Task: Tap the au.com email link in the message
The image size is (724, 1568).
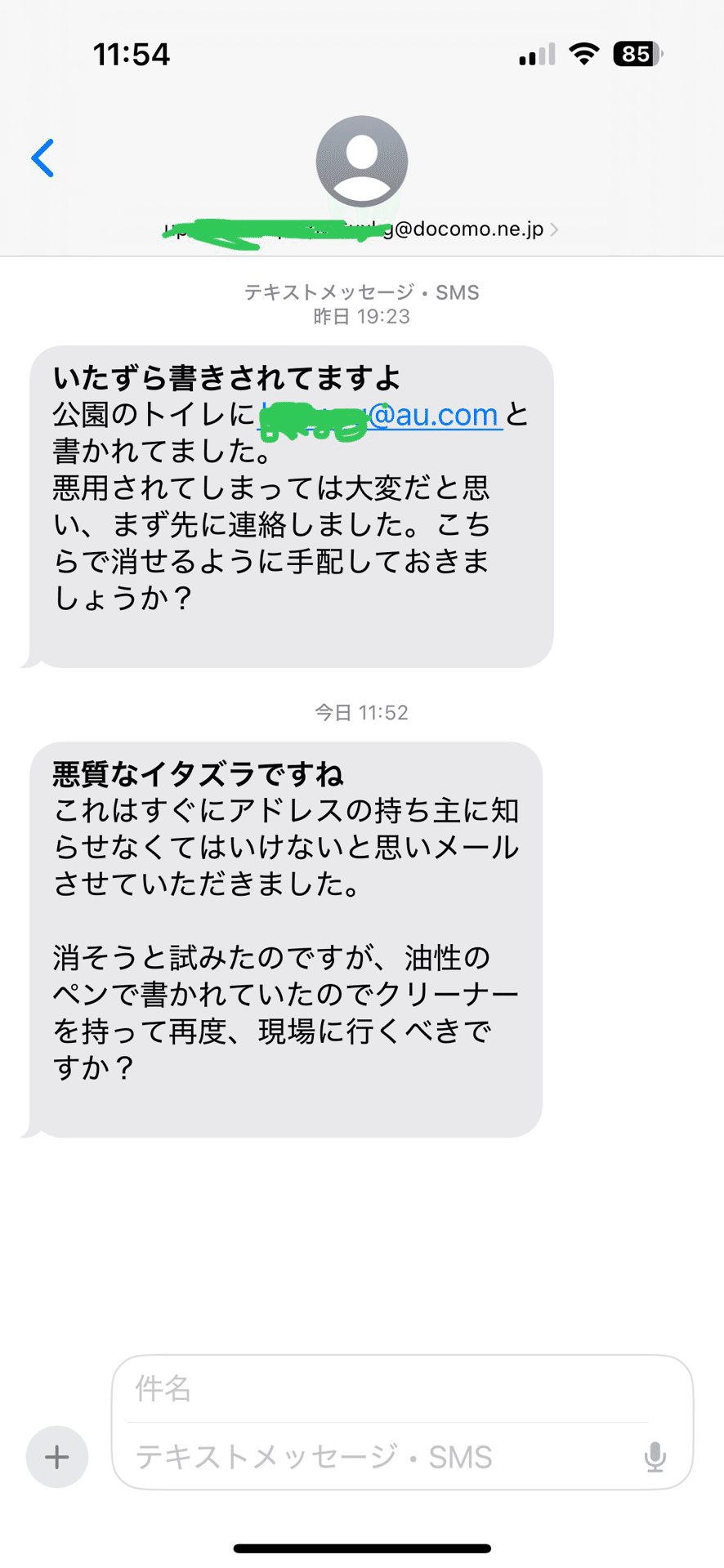Action: point(380,415)
